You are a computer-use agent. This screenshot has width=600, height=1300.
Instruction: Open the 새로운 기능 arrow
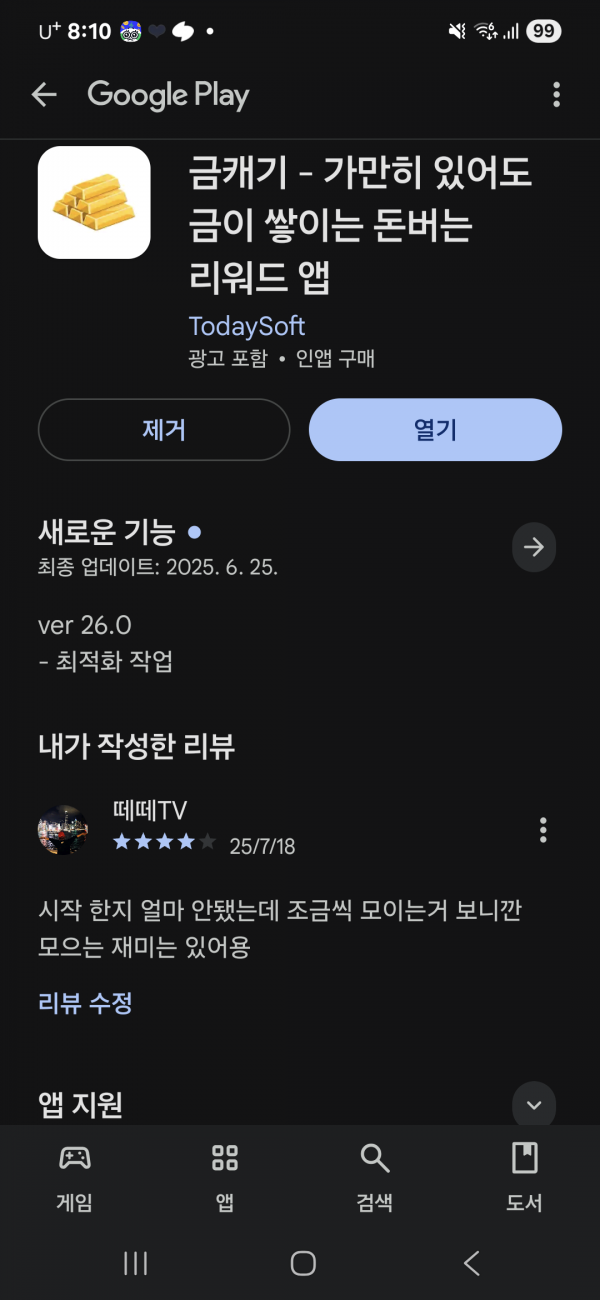pos(534,547)
